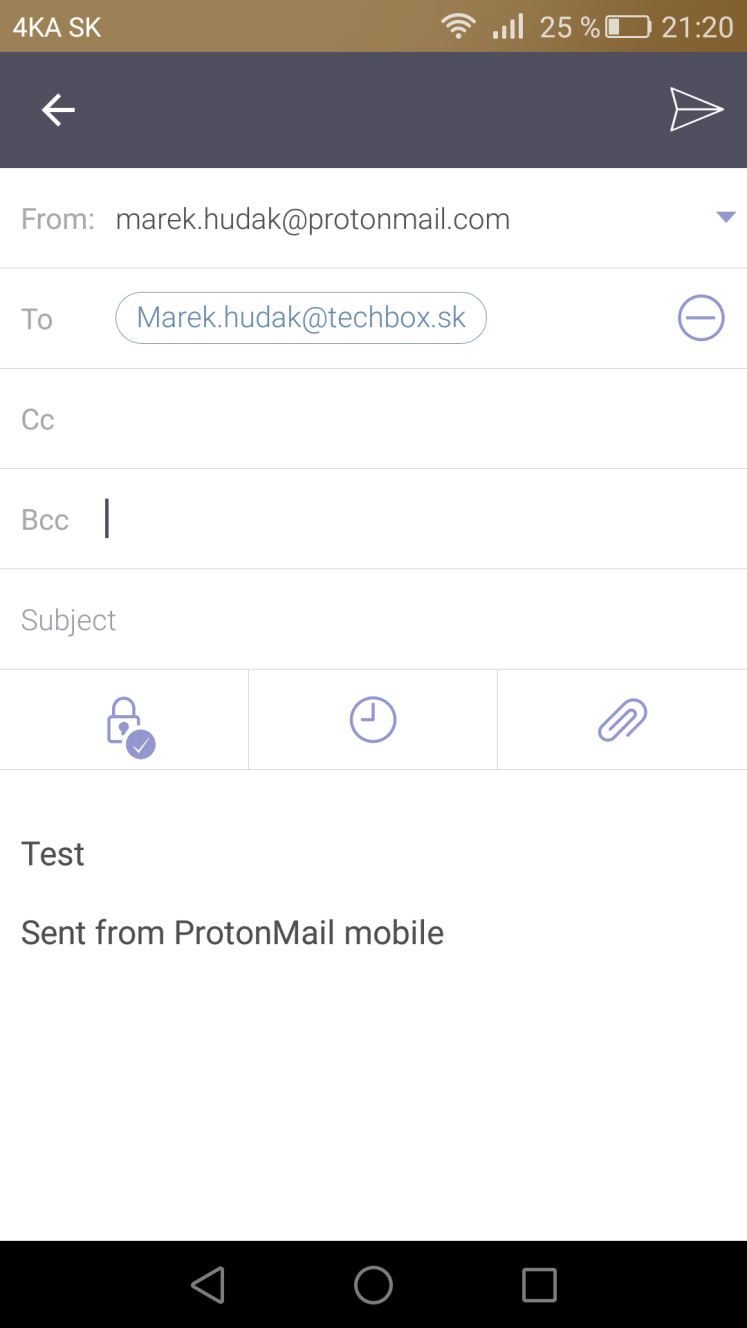The height and width of the screenshot is (1328, 747).
Task: Expand the From address dropdown
Action: (x=726, y=218)
